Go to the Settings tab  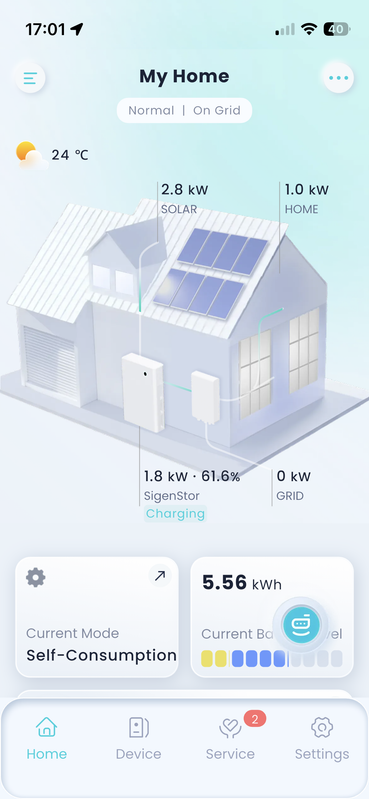coord(322,738)
